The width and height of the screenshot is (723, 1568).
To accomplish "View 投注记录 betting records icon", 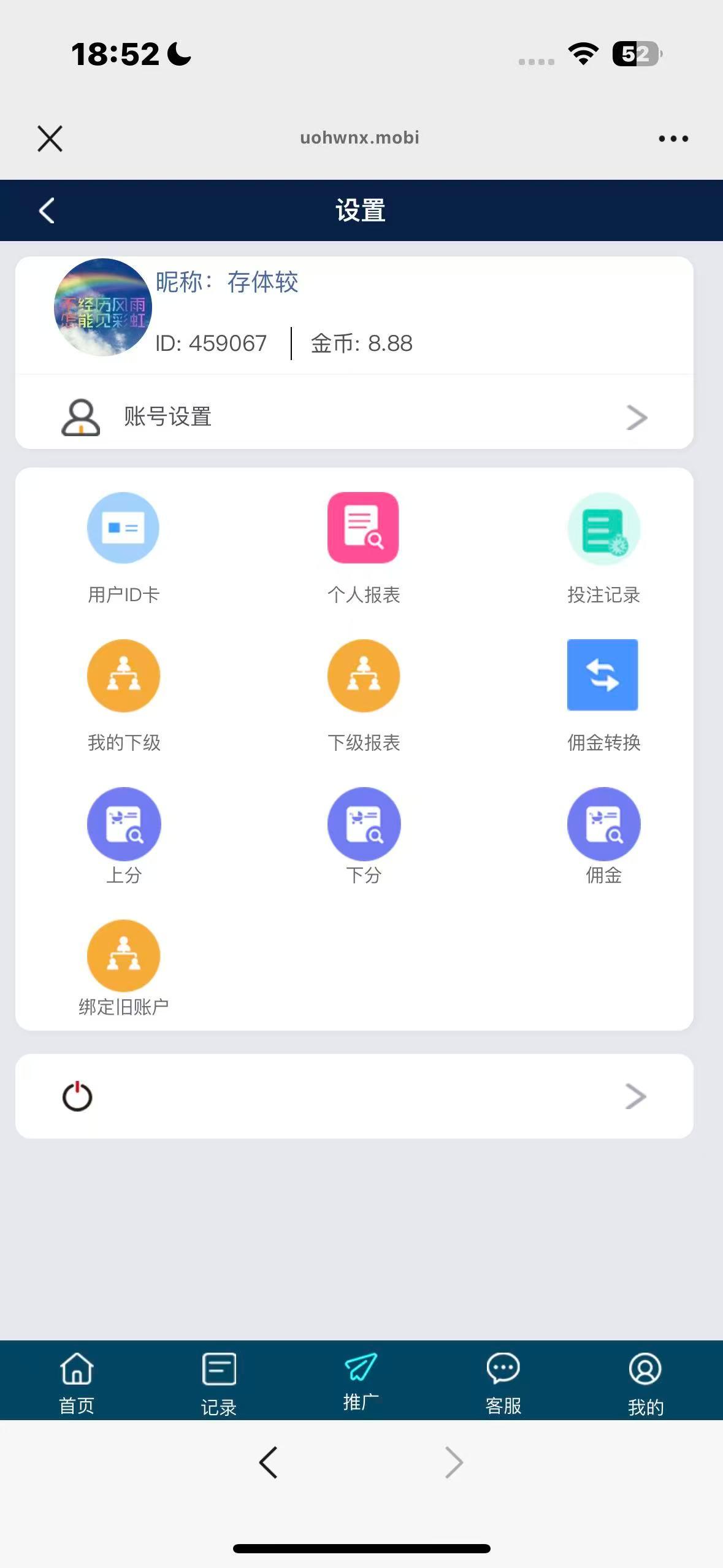I will tap(603, 529).
